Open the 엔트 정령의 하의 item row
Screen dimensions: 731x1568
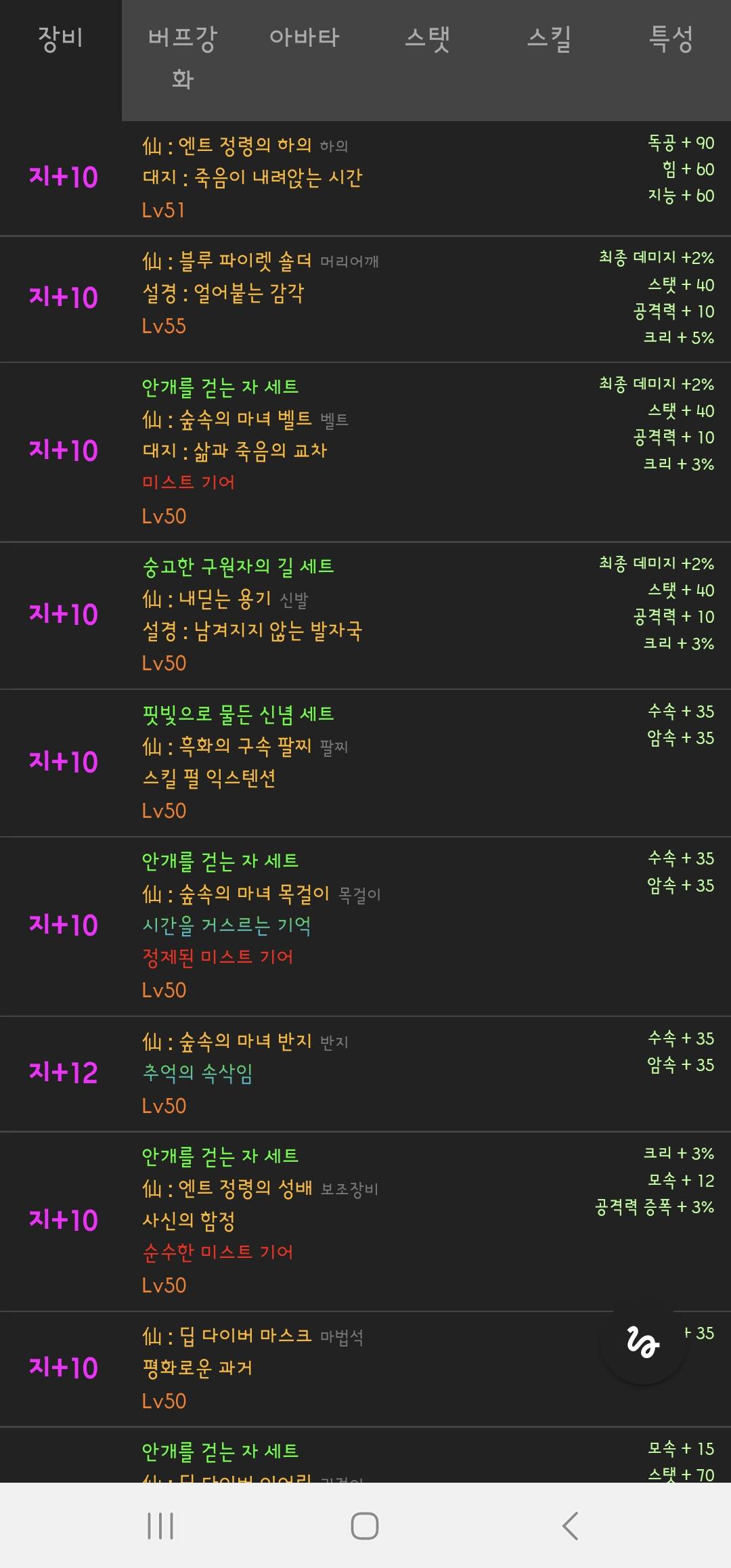tap(365, 178)
